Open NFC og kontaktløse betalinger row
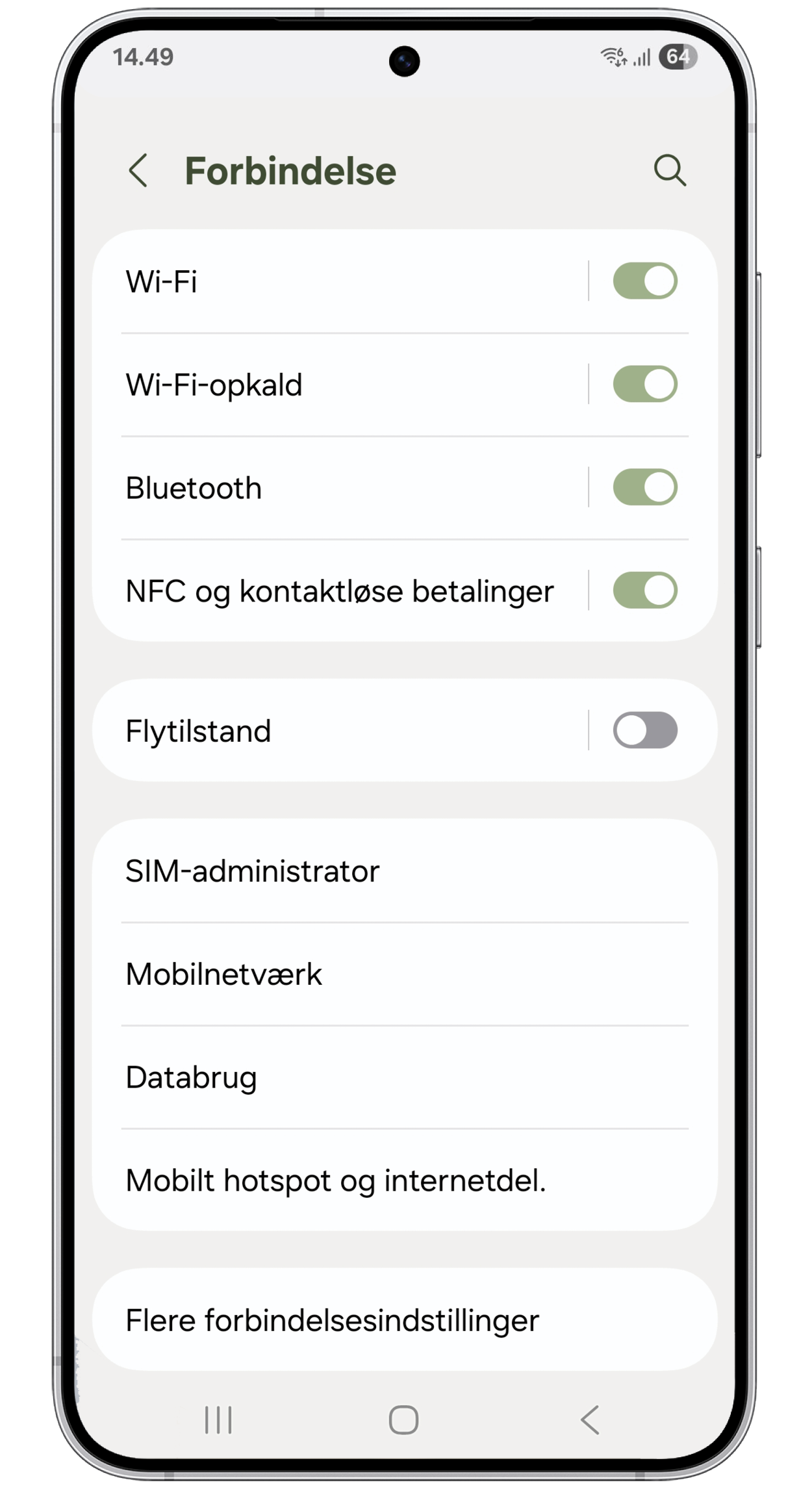The image size is (812, 1489). pyautogui.click(x=339, y=591)
